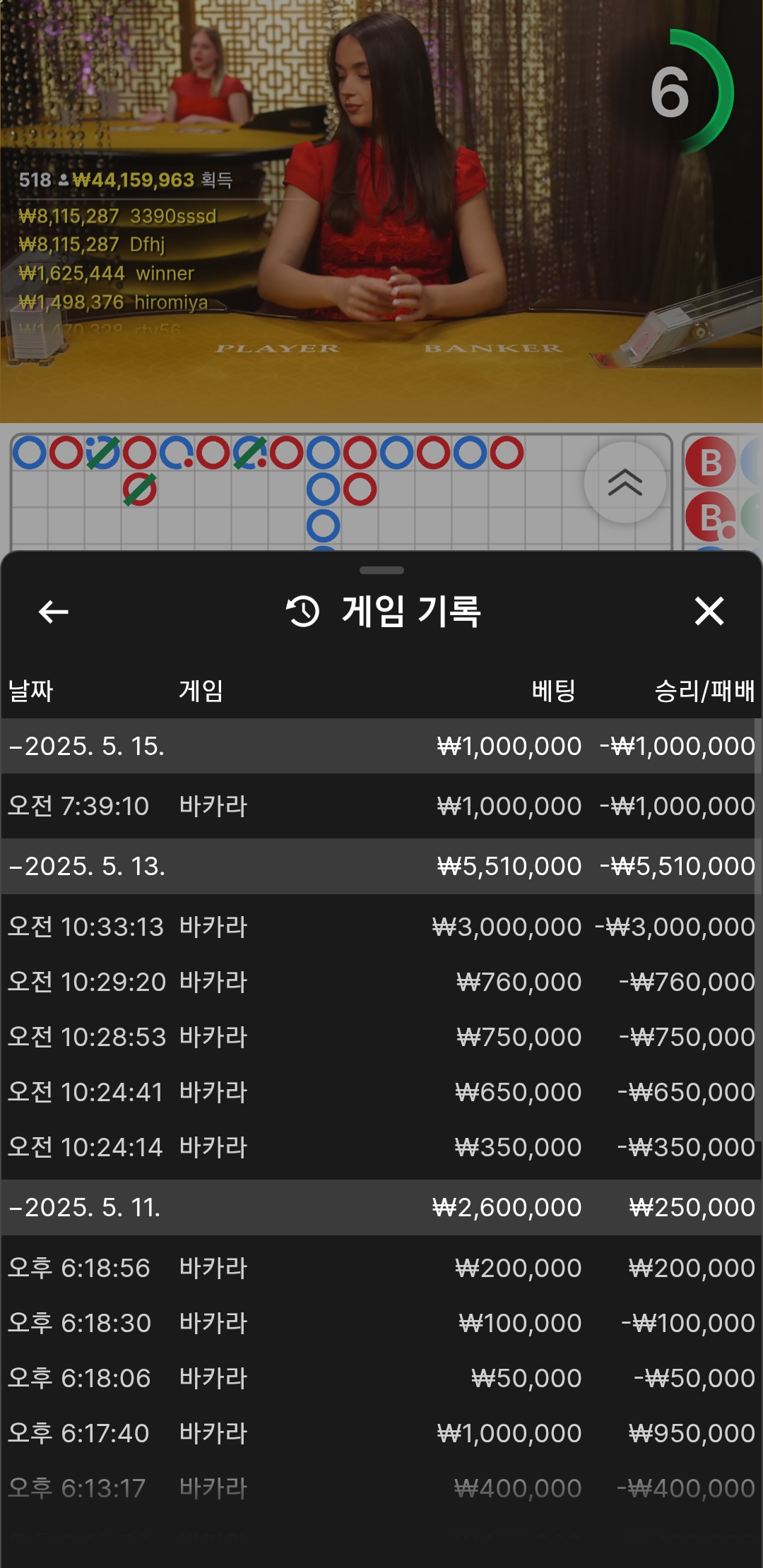The image size is (763, 1568).
Task: Open the 오후 6:13:17 바카라 record
Action: tap(381, 1488)
